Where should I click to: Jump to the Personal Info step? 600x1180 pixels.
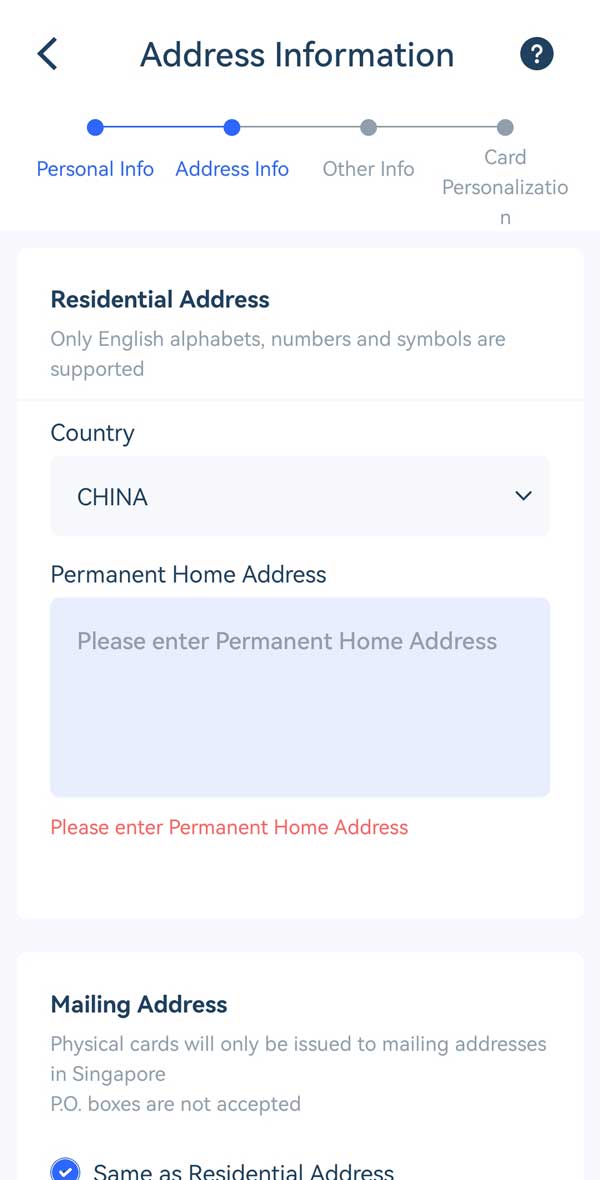coord(95,168)
